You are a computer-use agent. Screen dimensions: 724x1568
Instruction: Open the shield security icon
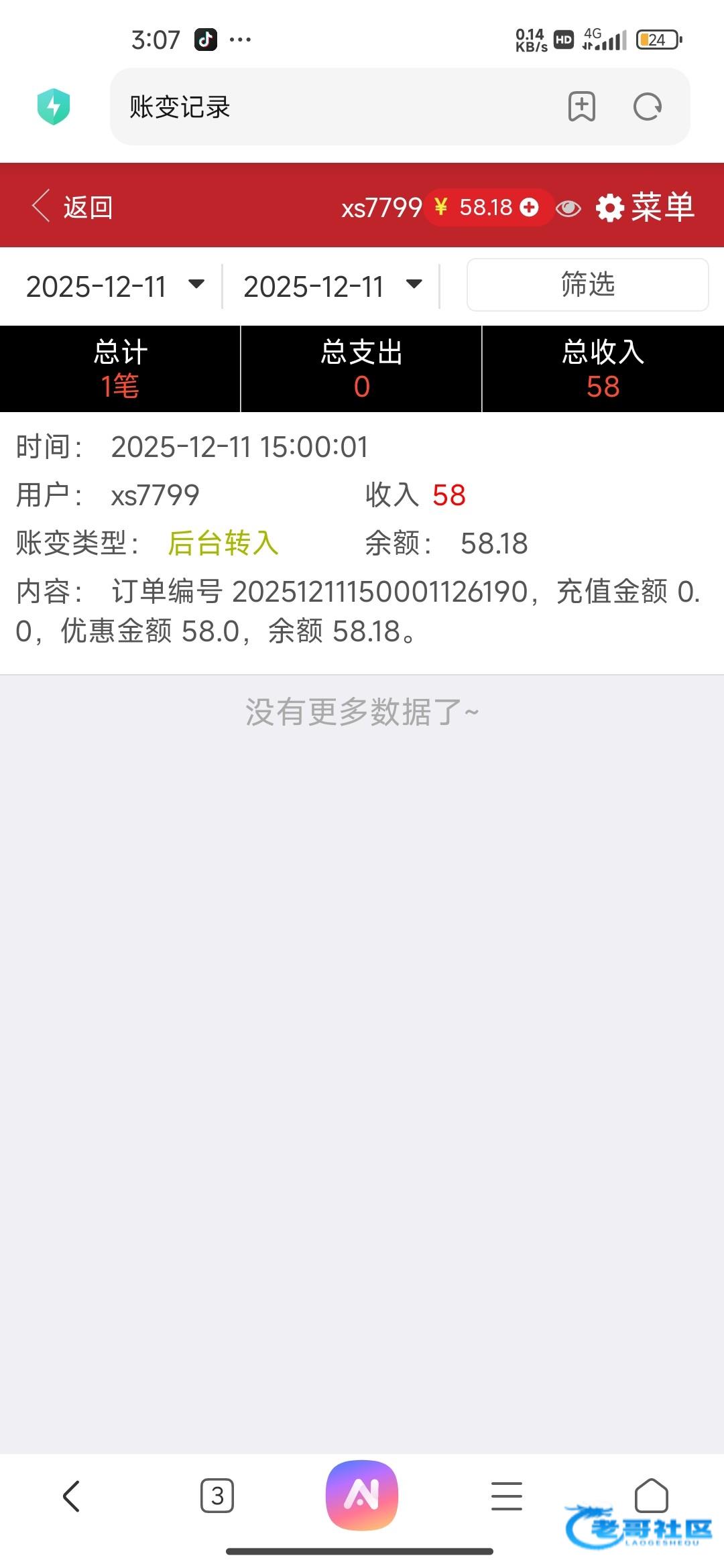click(54, 107)
